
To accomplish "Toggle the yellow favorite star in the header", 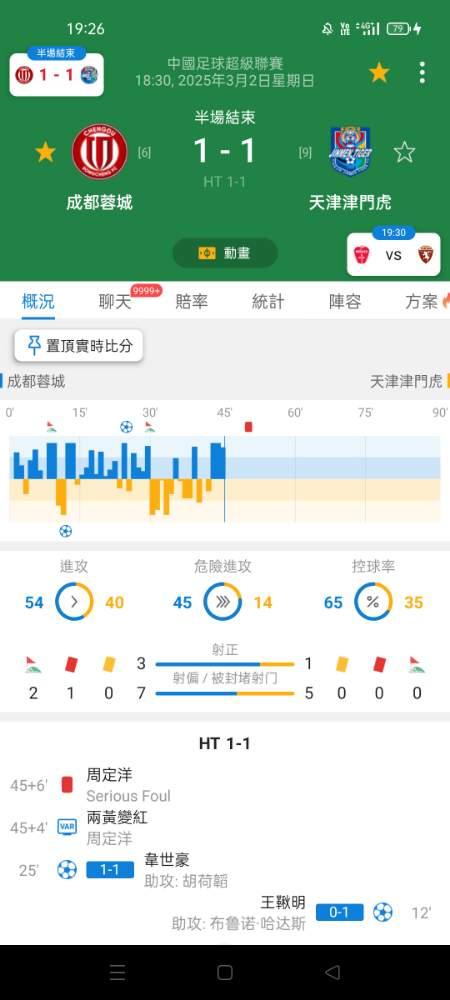I will 379,73.
